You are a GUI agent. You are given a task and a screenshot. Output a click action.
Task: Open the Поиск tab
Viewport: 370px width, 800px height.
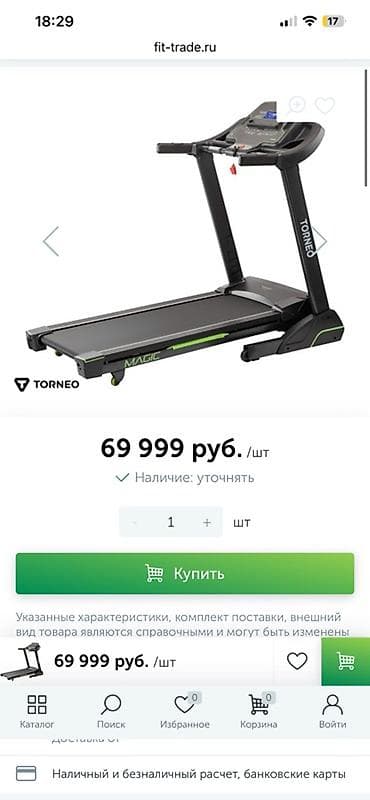point(111,711)
